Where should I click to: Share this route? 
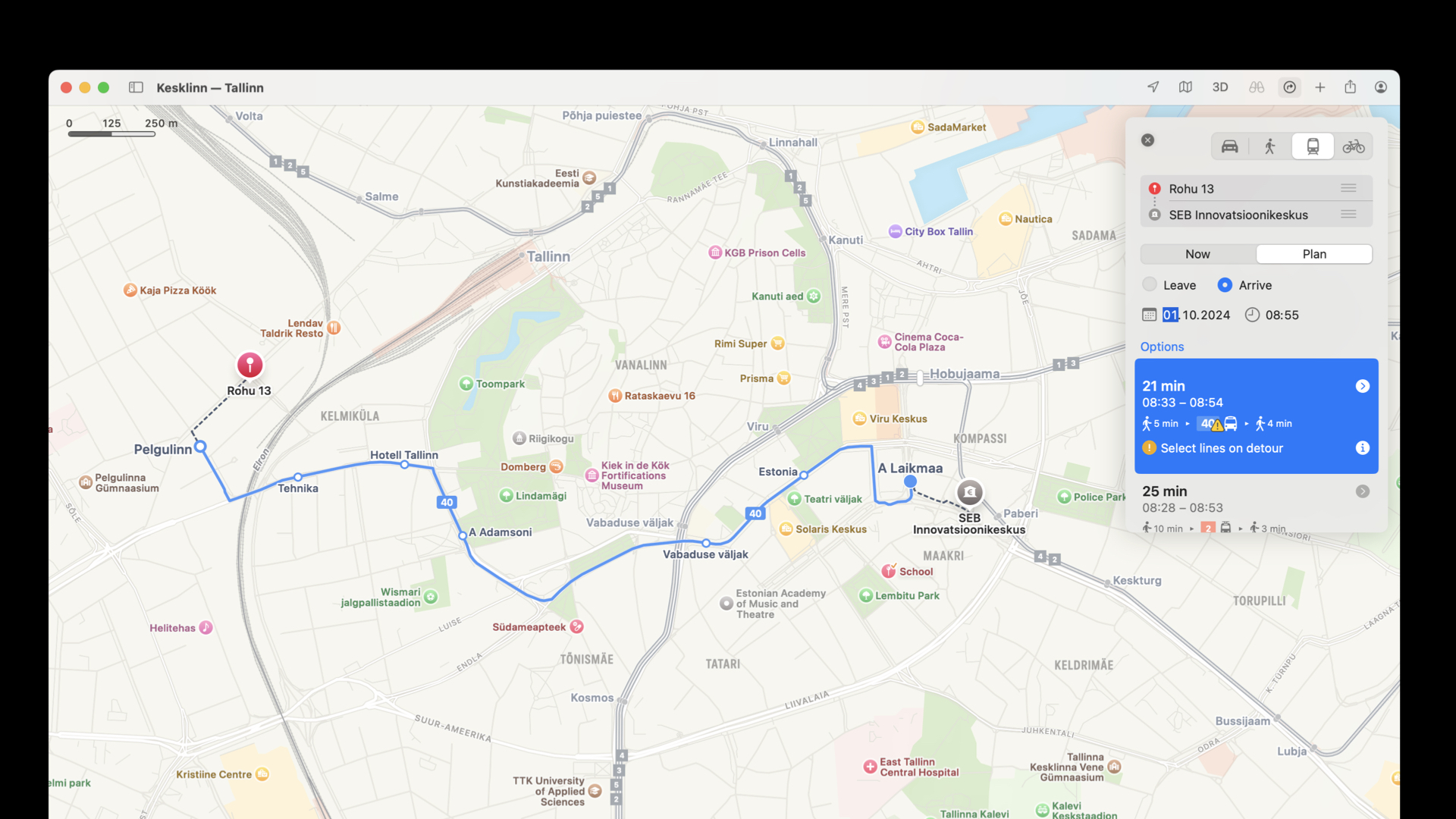pos(1350,87)
